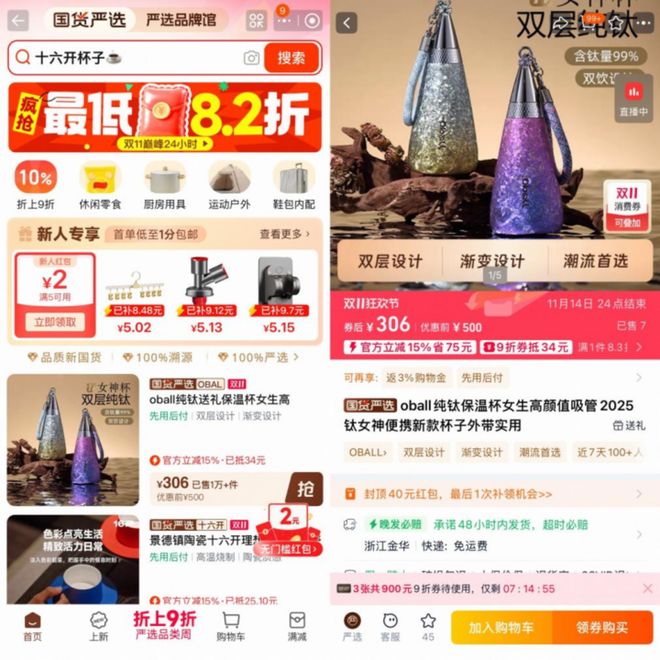Switch to the 购物车 tab in the bottom bar
The image size is (660, 660).
coord(231,626)
